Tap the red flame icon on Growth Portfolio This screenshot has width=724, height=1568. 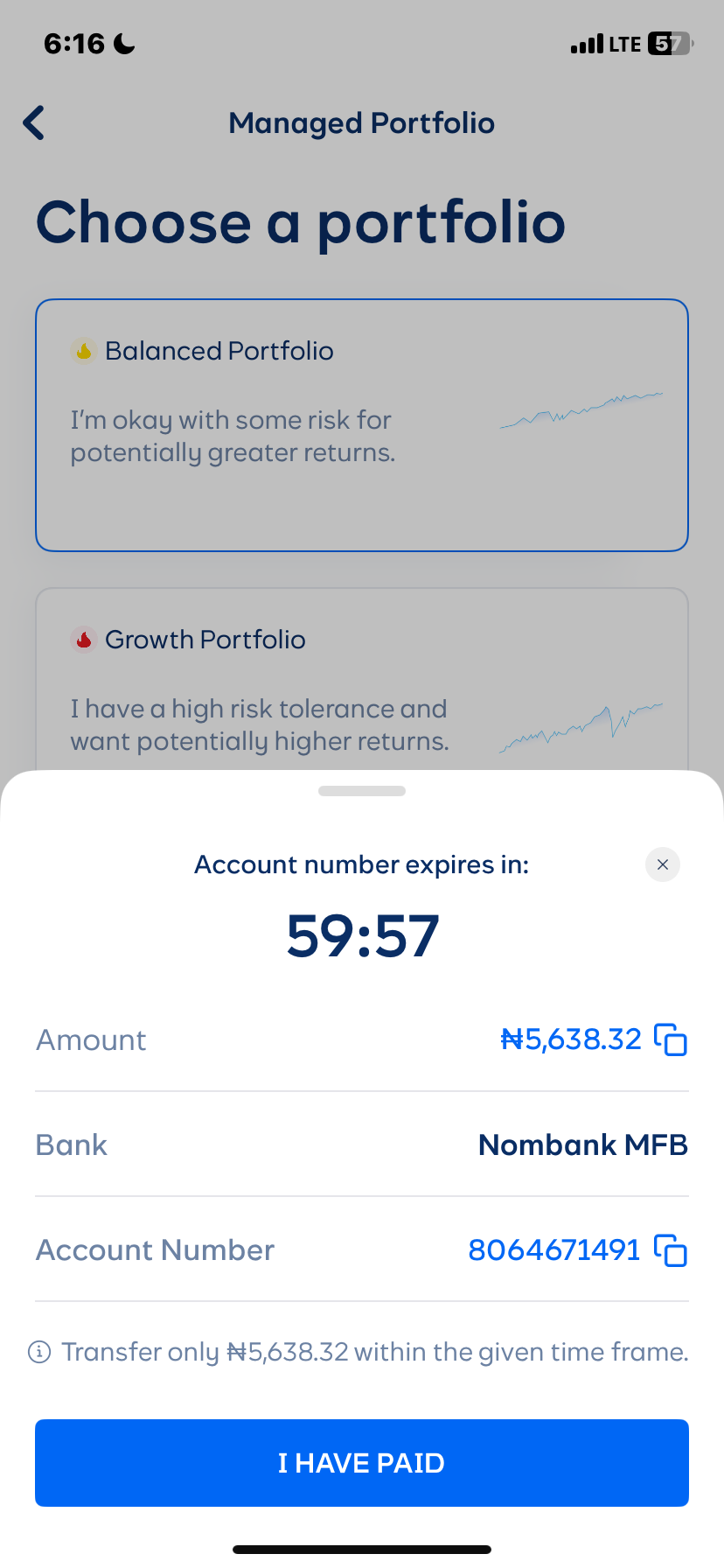(83, 639)
